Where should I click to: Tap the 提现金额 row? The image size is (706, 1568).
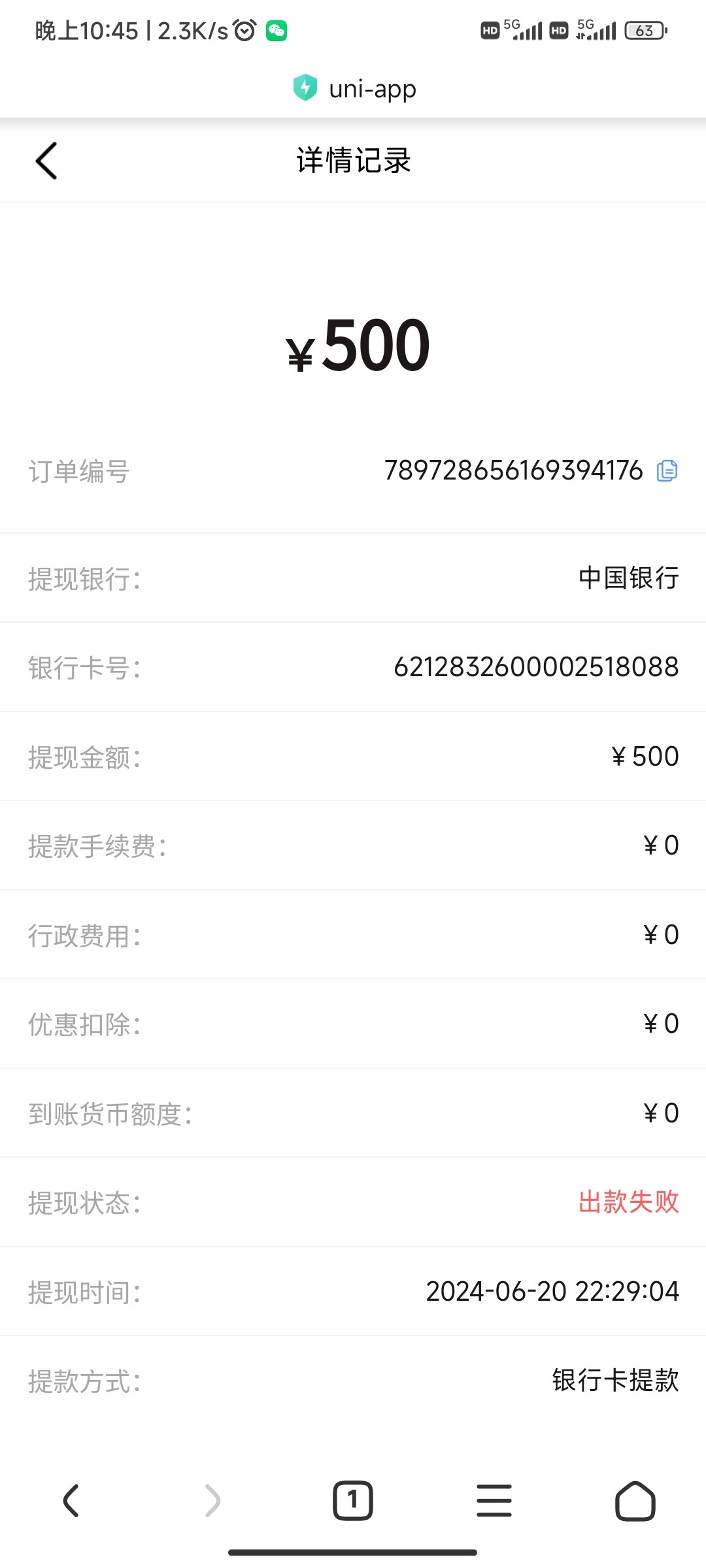tap(353, 757)
